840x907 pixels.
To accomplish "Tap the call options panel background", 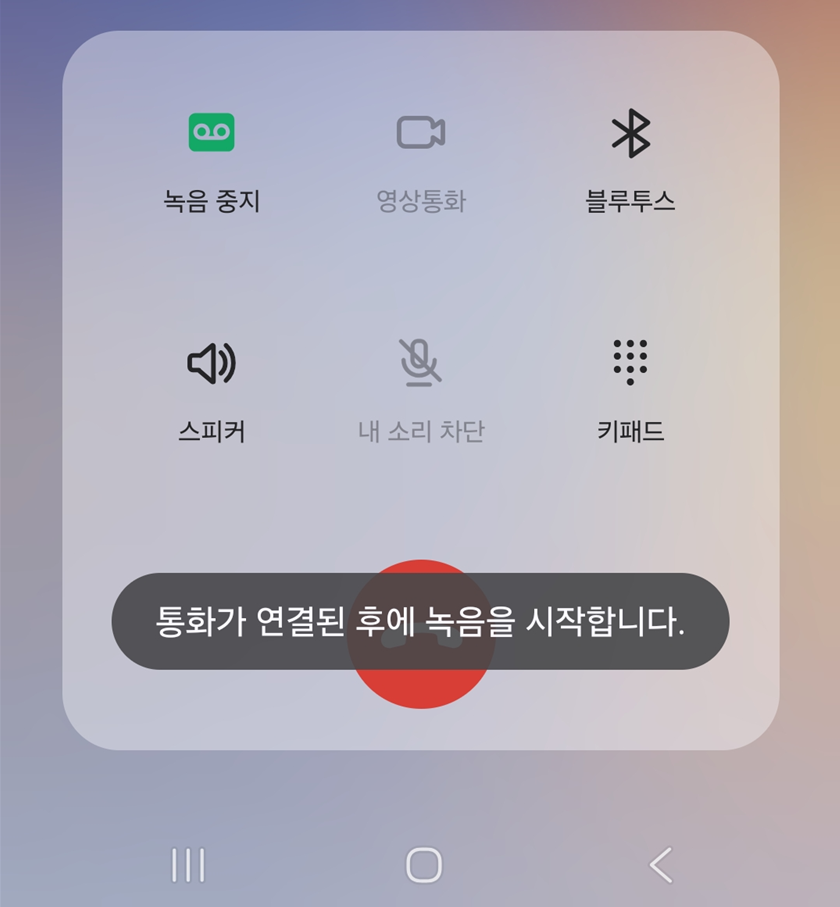I will (x=420, y=500).
